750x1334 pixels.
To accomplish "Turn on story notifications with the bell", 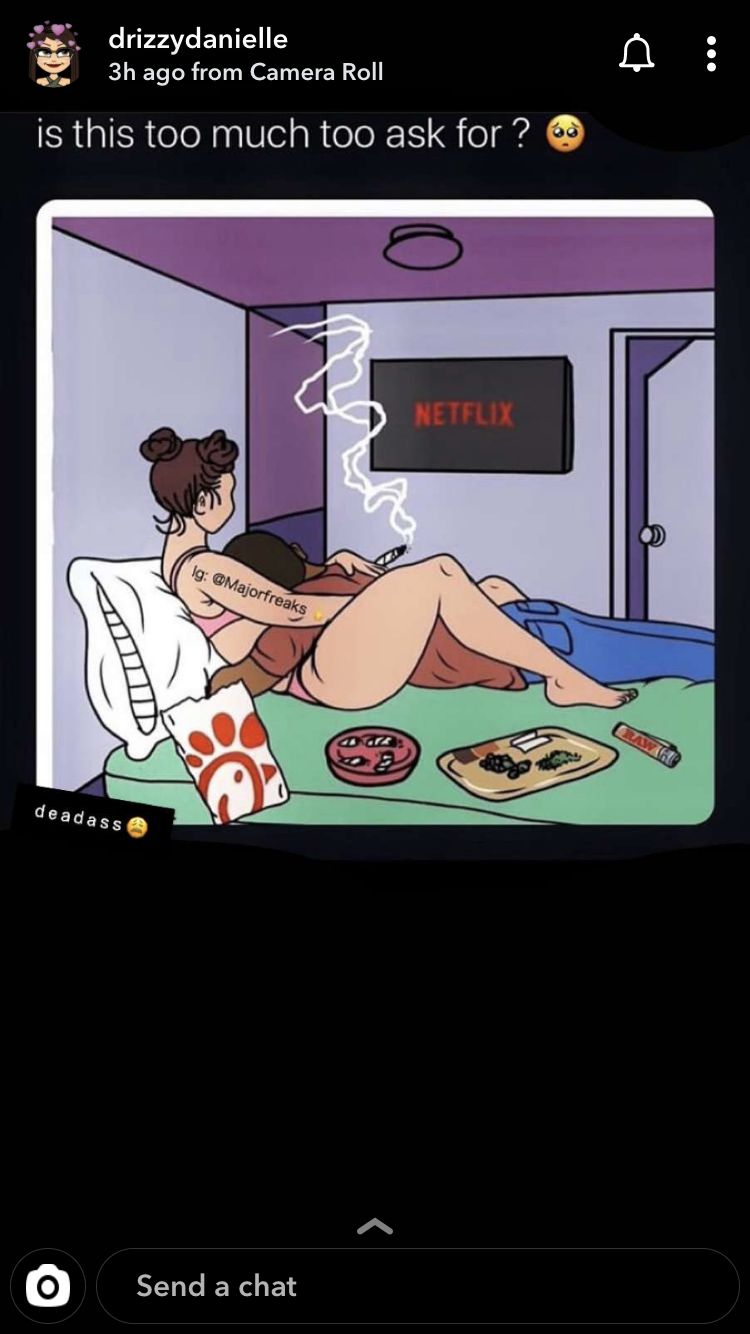I will pyautogui.click(x=637, y=53).
